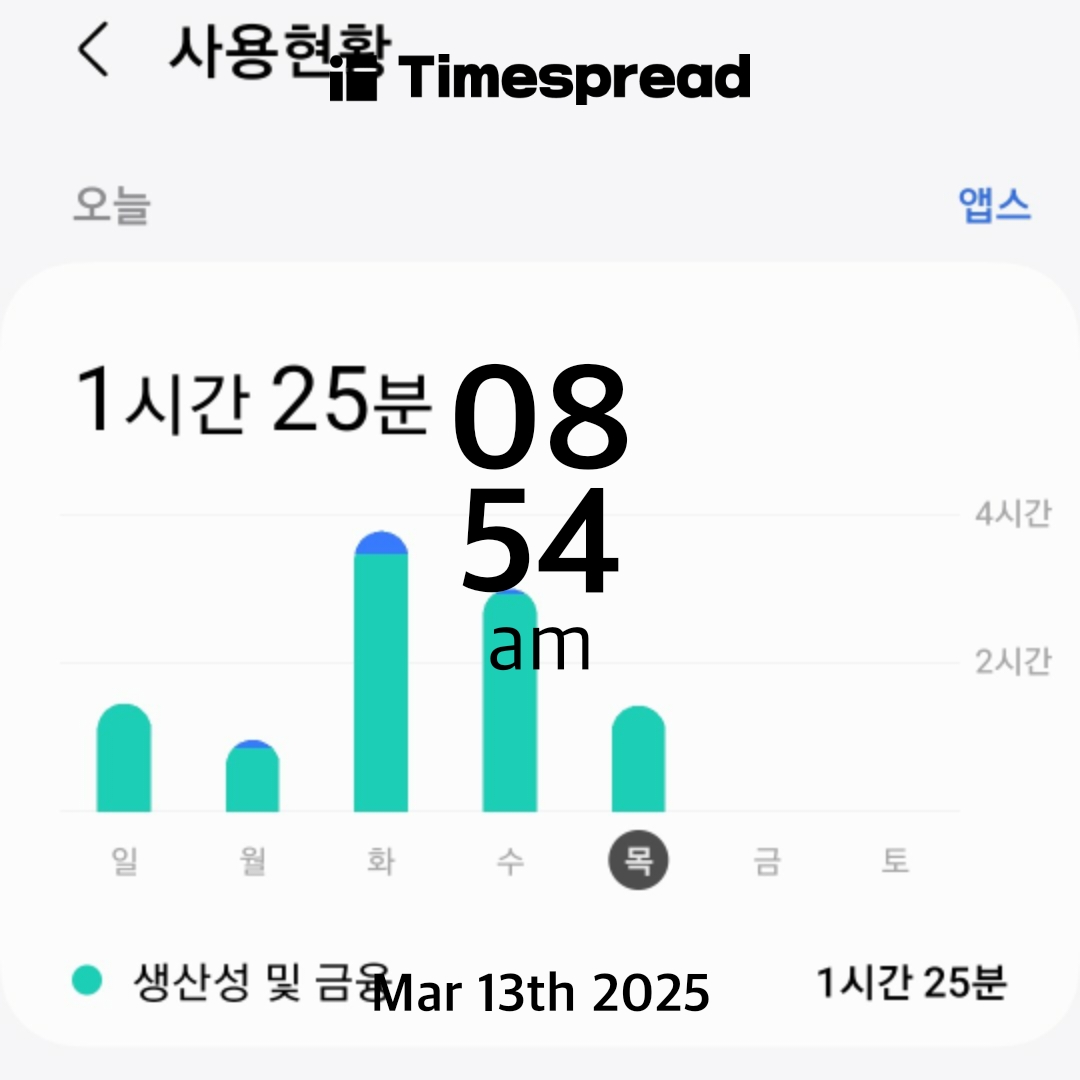This screenshot has height=1080, width=1080.
Task: Select 월 (Monday) on the chart
Action: (253, 860)
